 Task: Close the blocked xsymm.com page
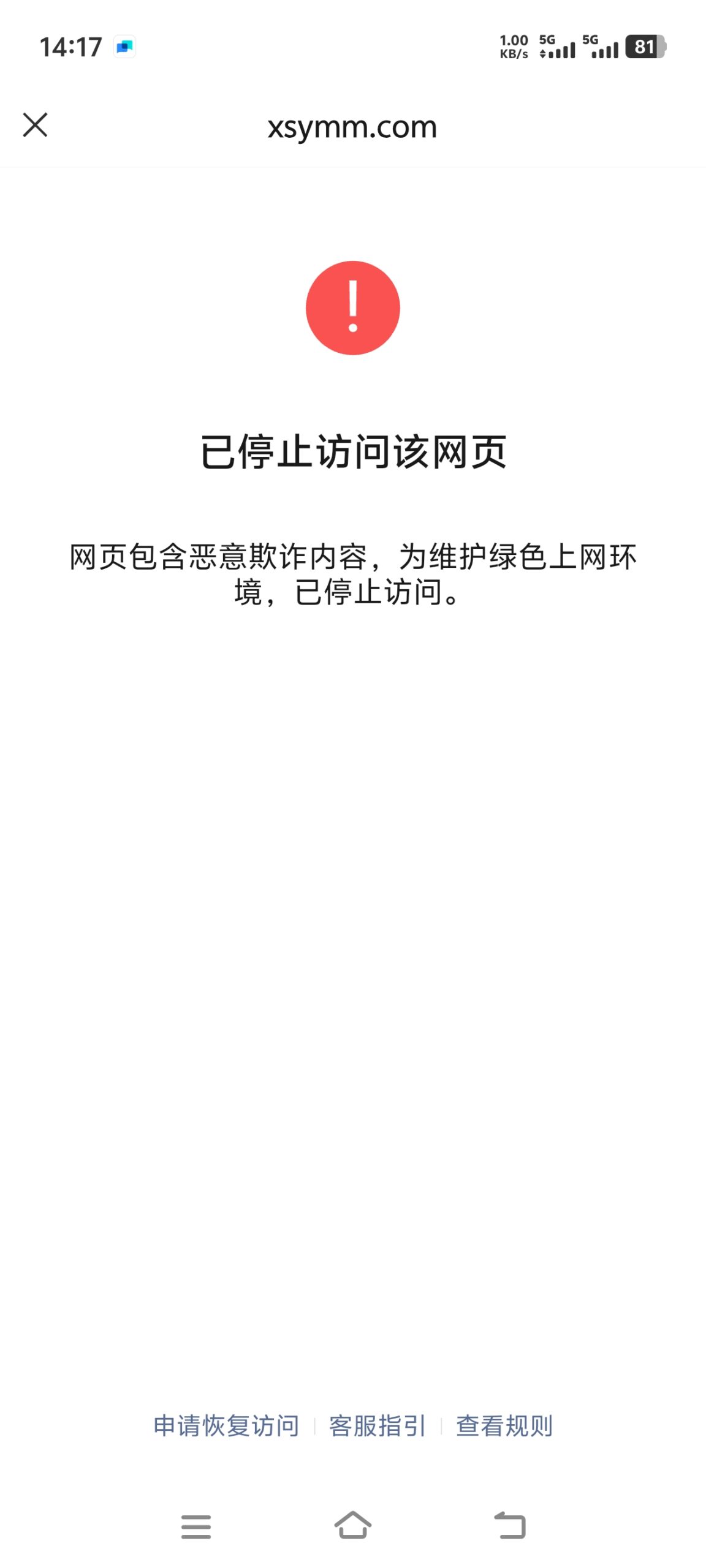coord(35,125)
